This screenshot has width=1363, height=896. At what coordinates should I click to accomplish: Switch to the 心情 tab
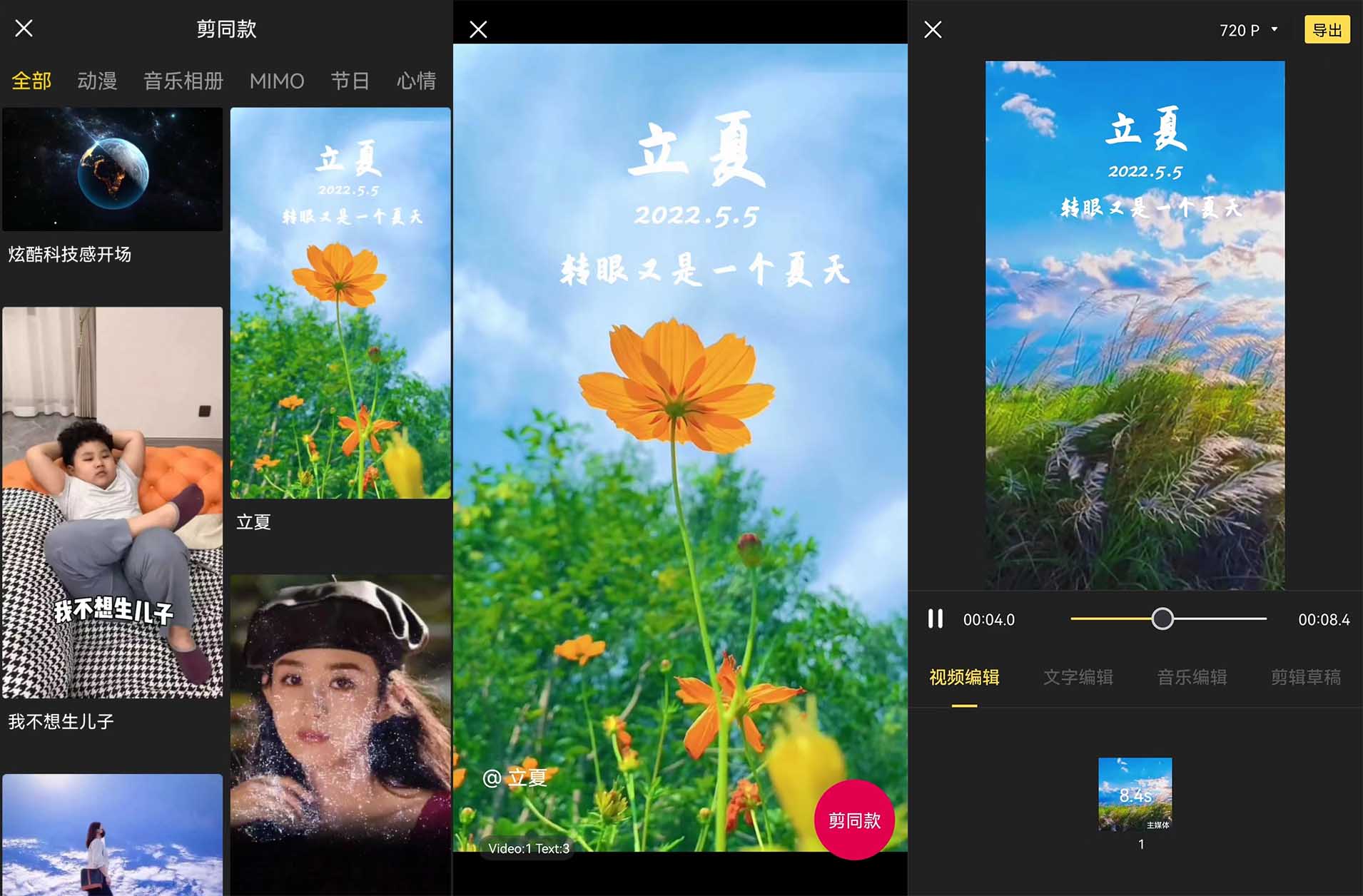coord(416,81)
